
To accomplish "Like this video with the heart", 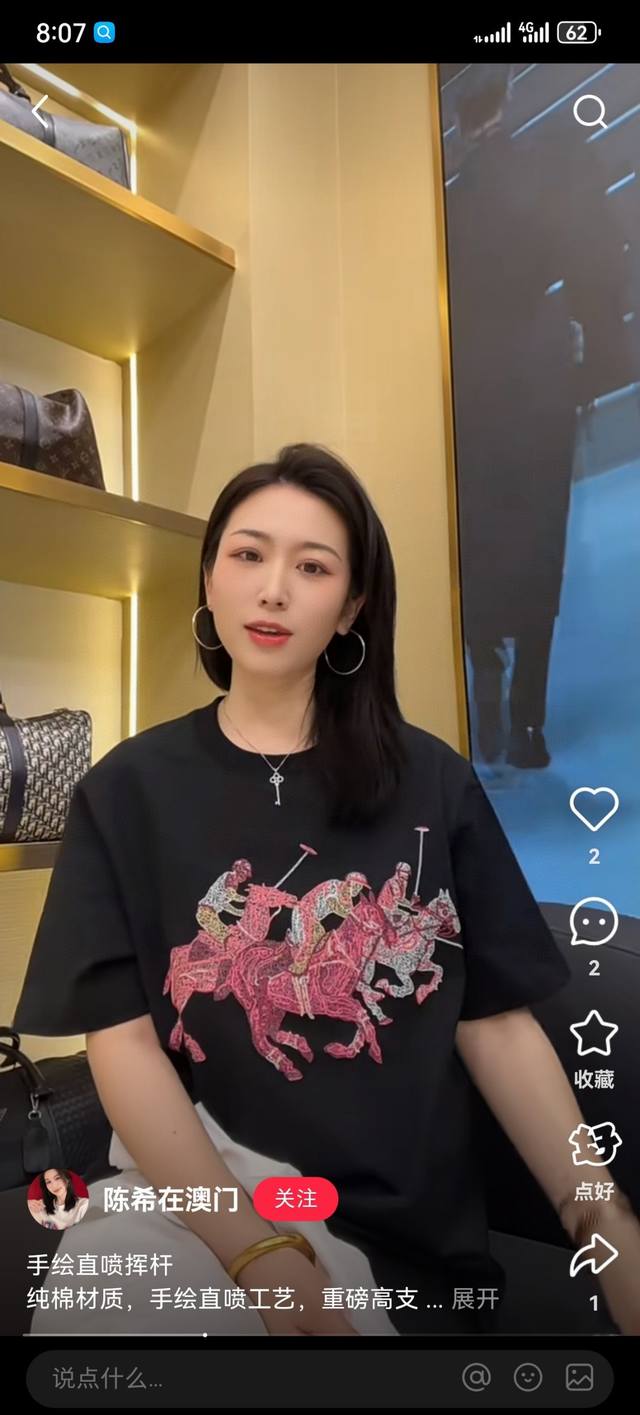I will pos(594,809).
